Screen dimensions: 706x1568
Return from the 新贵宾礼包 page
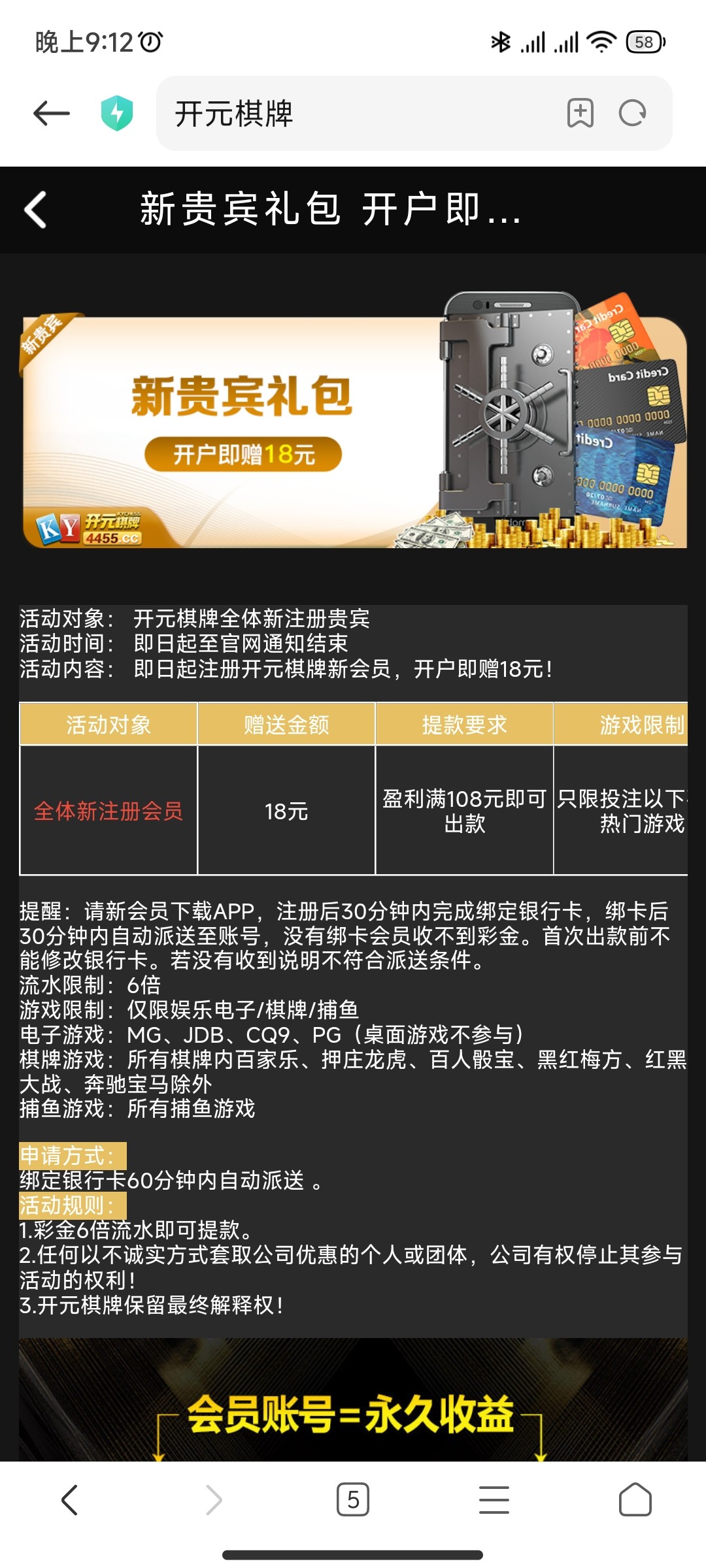click(35, 210)
